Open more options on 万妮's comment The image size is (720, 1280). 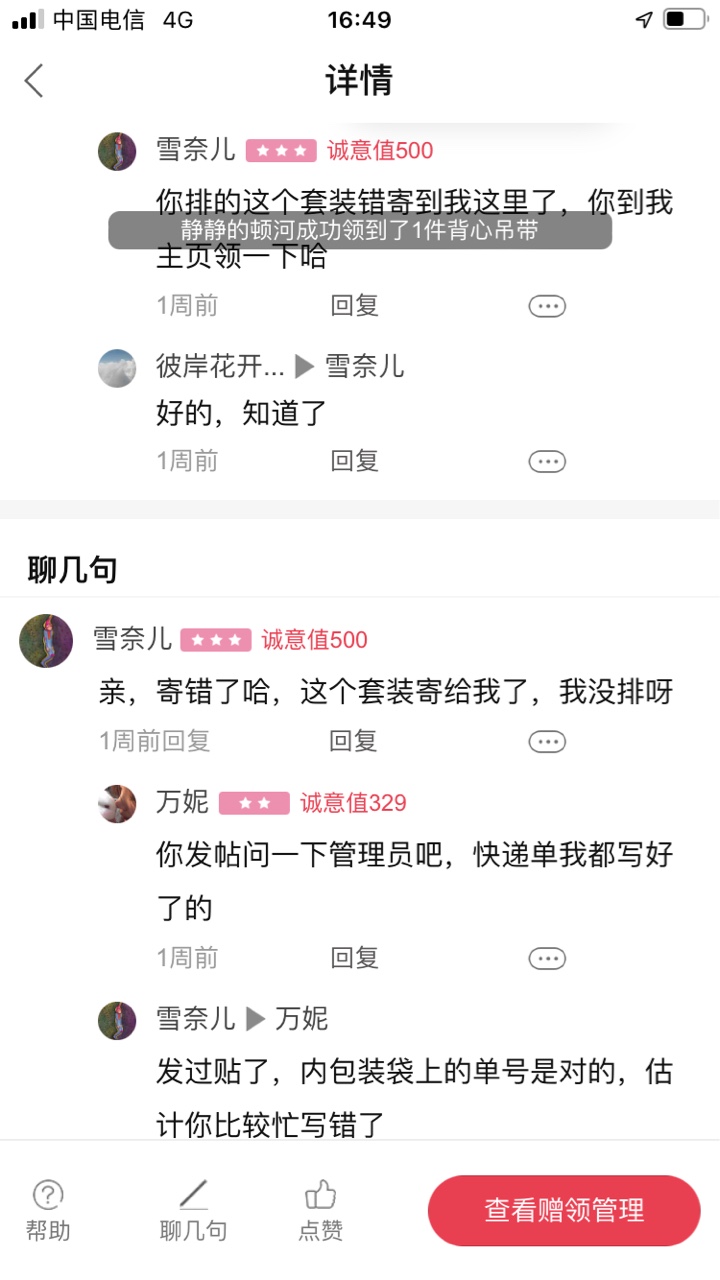[547, 958]
